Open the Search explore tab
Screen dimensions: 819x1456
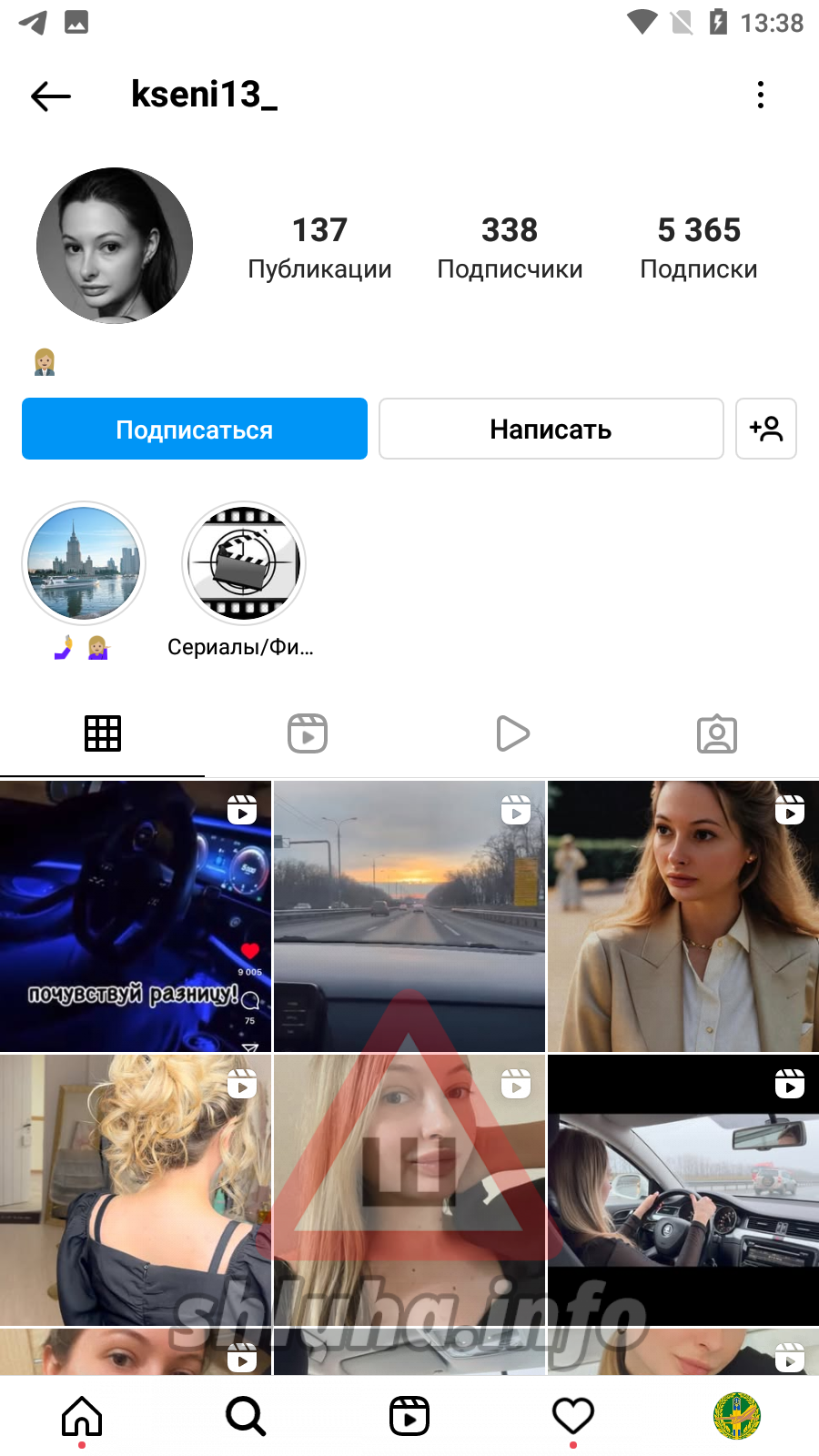(x=246, y=1416)
